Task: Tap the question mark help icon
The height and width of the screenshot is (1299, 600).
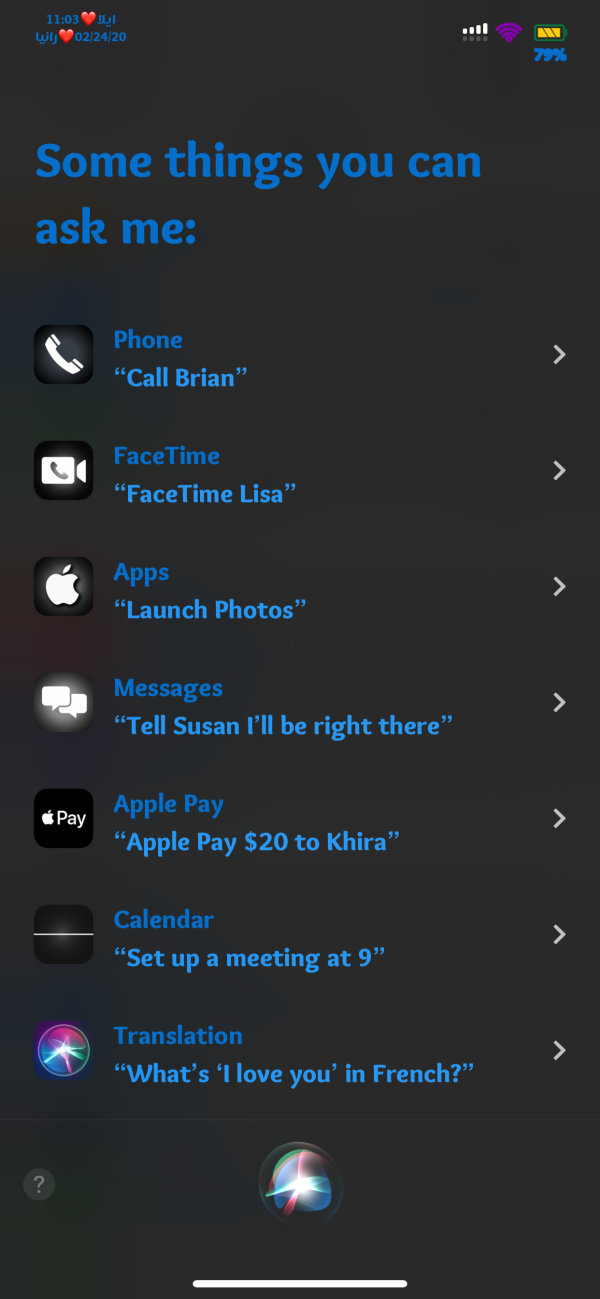Action: (x=39, y=1185)
